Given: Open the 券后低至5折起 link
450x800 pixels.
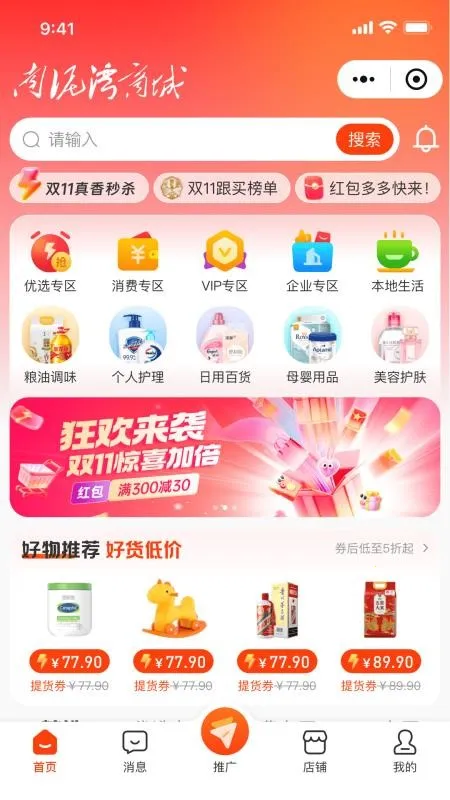Looking at the screenshot, I should (x=382, y=548).
